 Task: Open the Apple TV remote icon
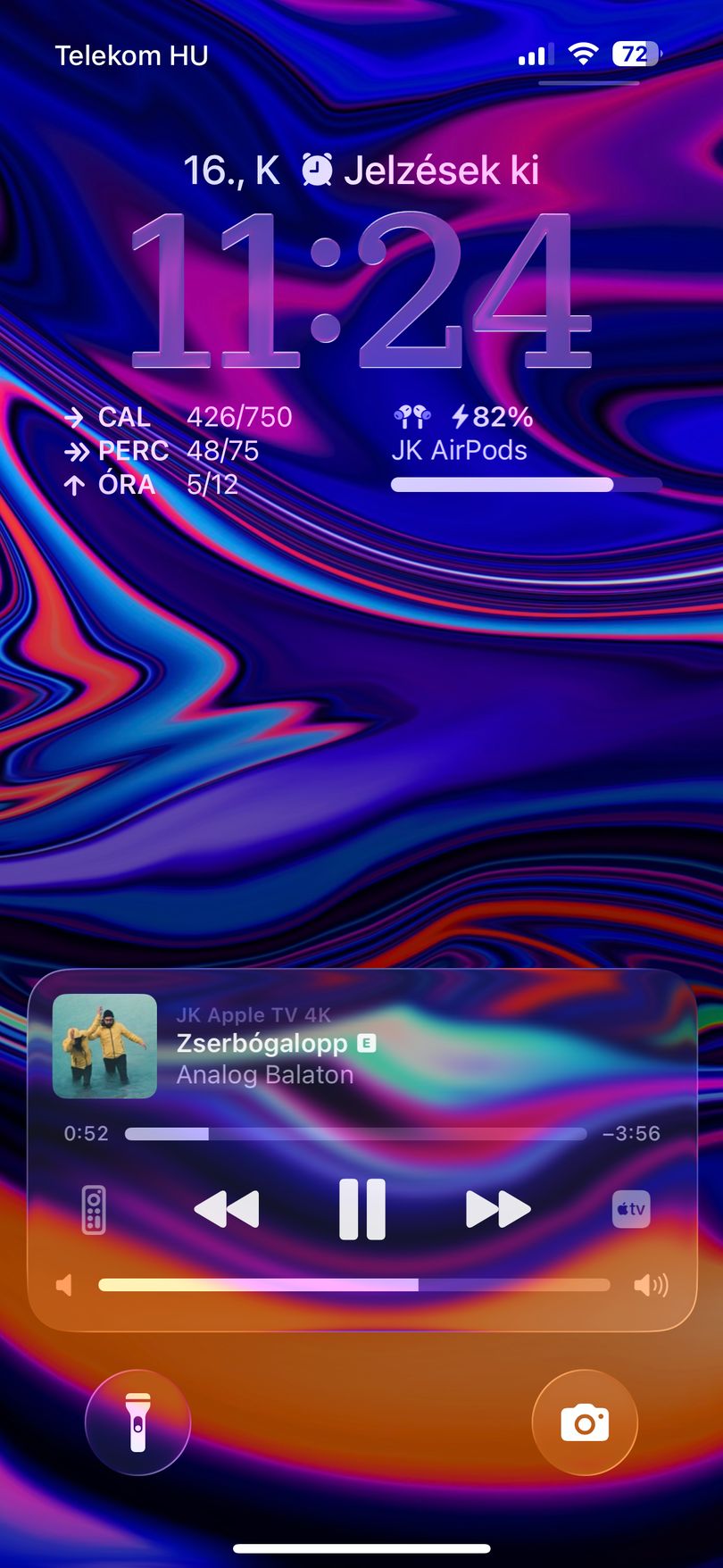94,1210
